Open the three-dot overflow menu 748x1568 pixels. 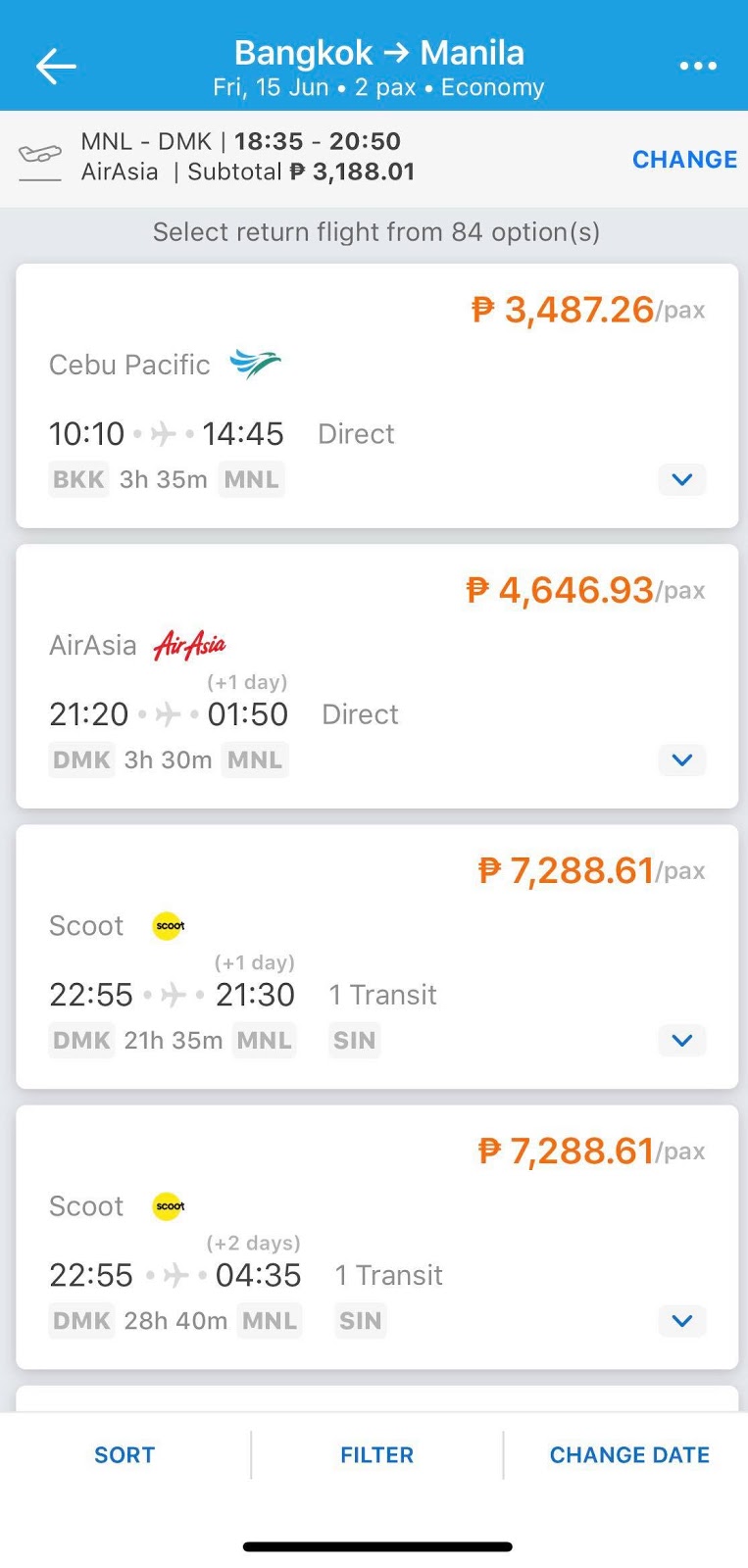pyautogui.click(x=698, y=65)
